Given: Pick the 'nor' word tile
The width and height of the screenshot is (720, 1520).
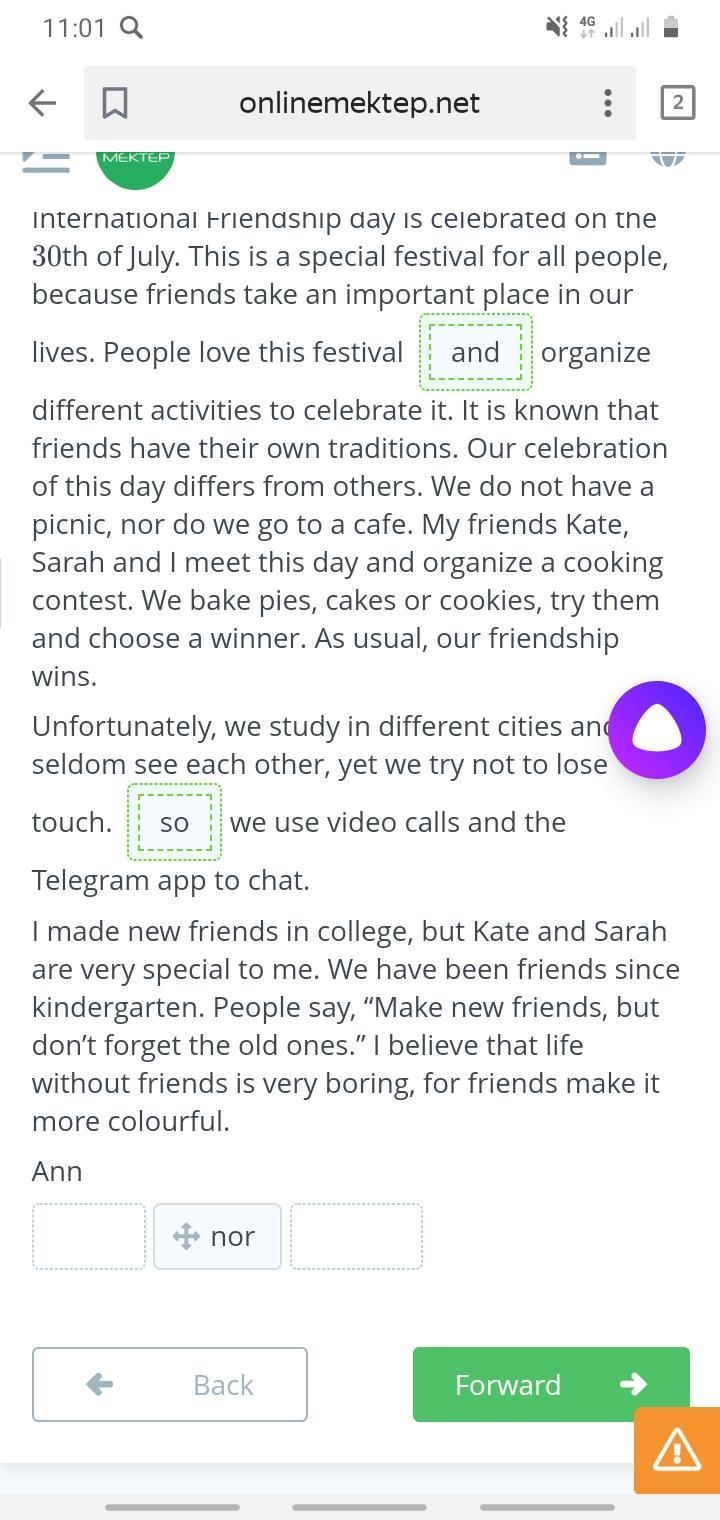Looking at the screenshot, I should 217,1236.
